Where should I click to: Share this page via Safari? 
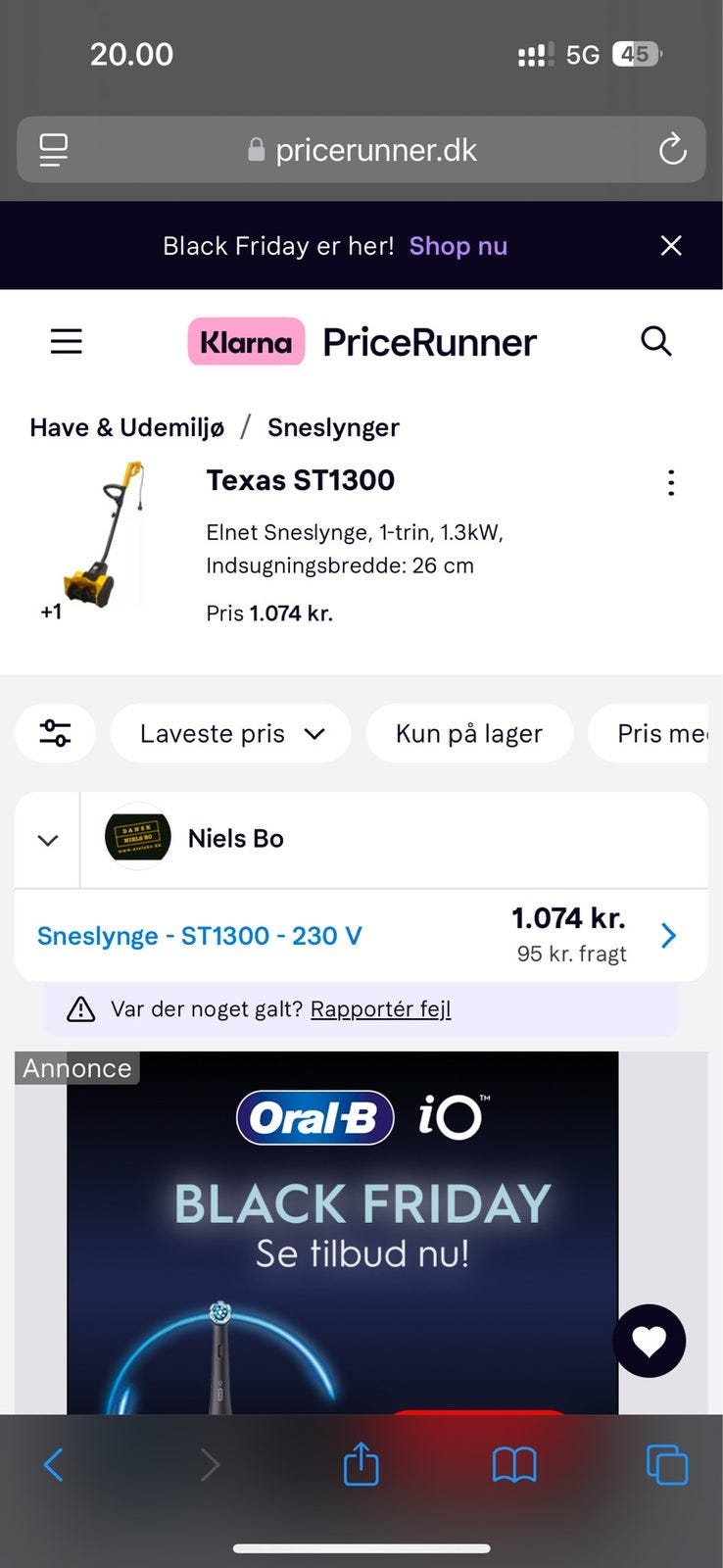tap(361, 1465)
